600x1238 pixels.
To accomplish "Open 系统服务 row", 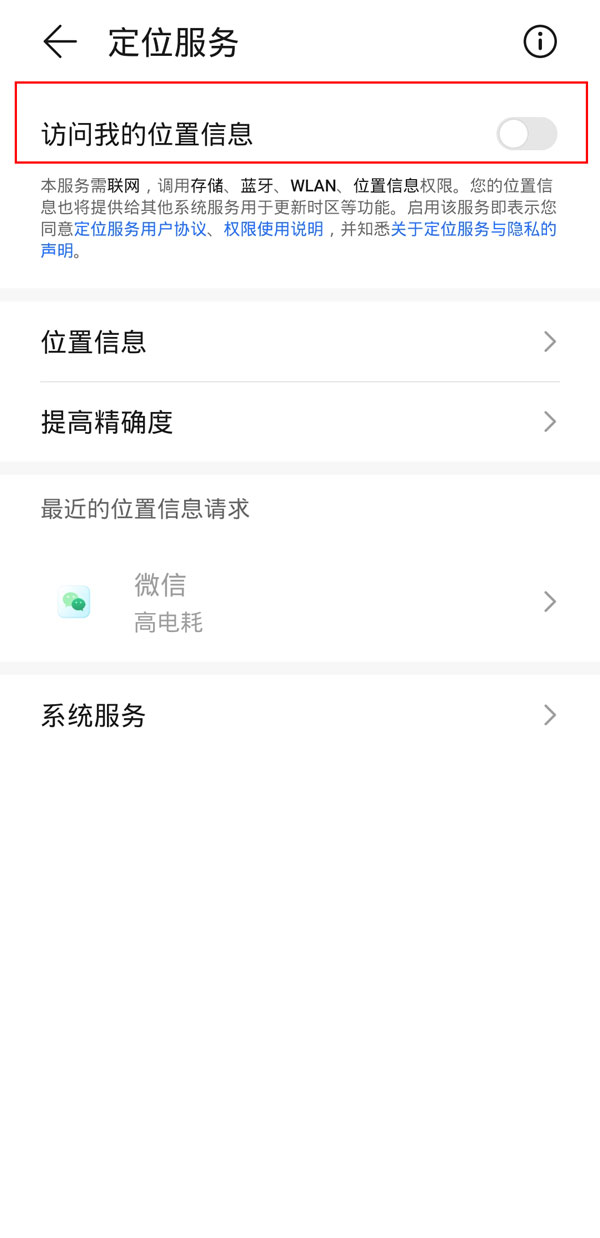I will [300, 716].
